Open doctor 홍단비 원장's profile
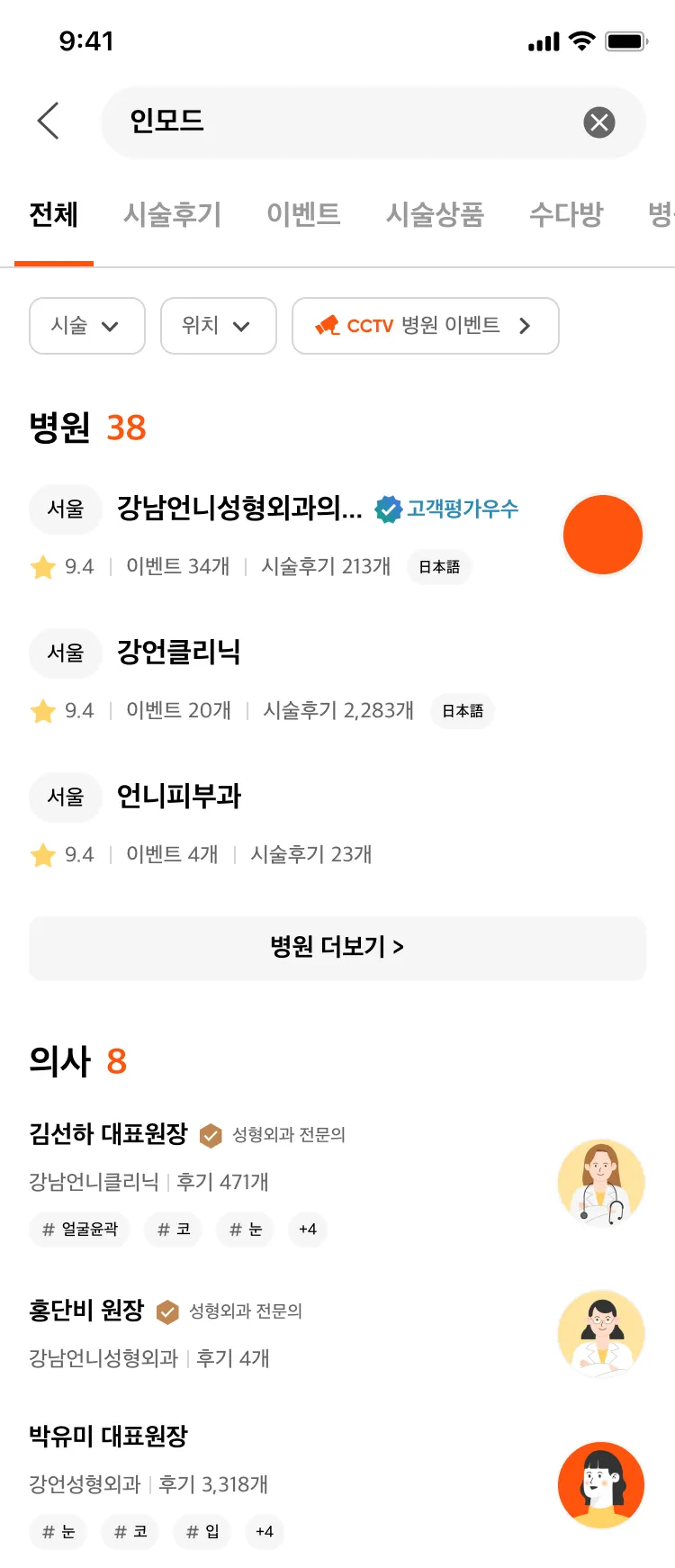675x1568 pixels. coord(86,1311)
